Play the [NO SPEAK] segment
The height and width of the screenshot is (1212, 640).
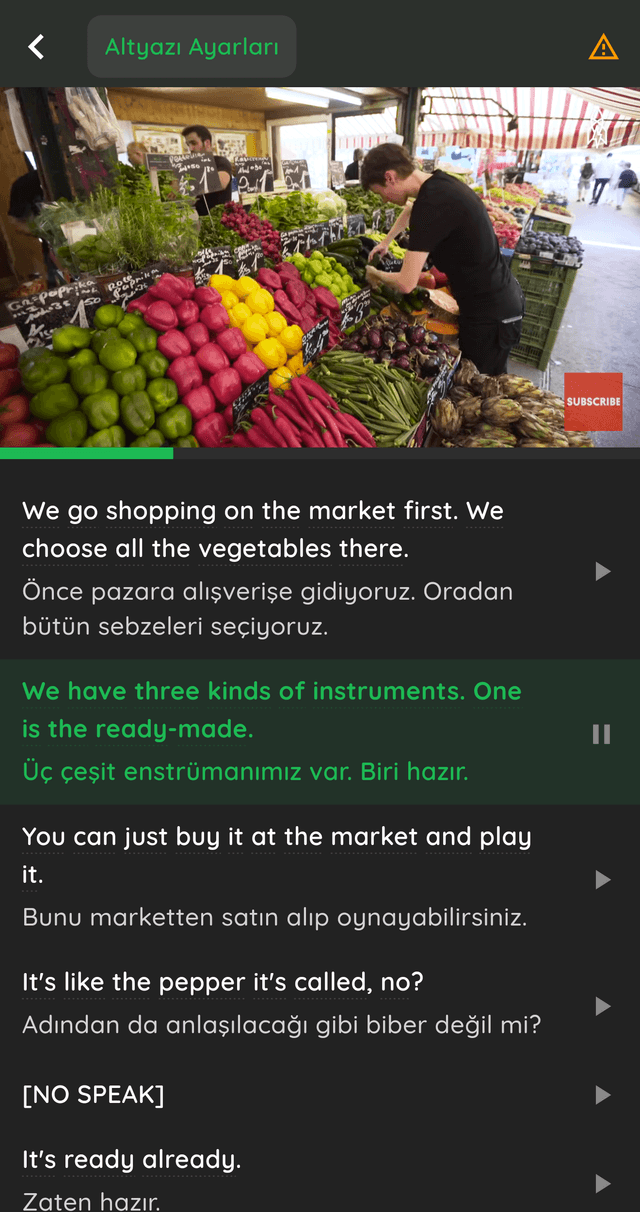point(602,1095)
